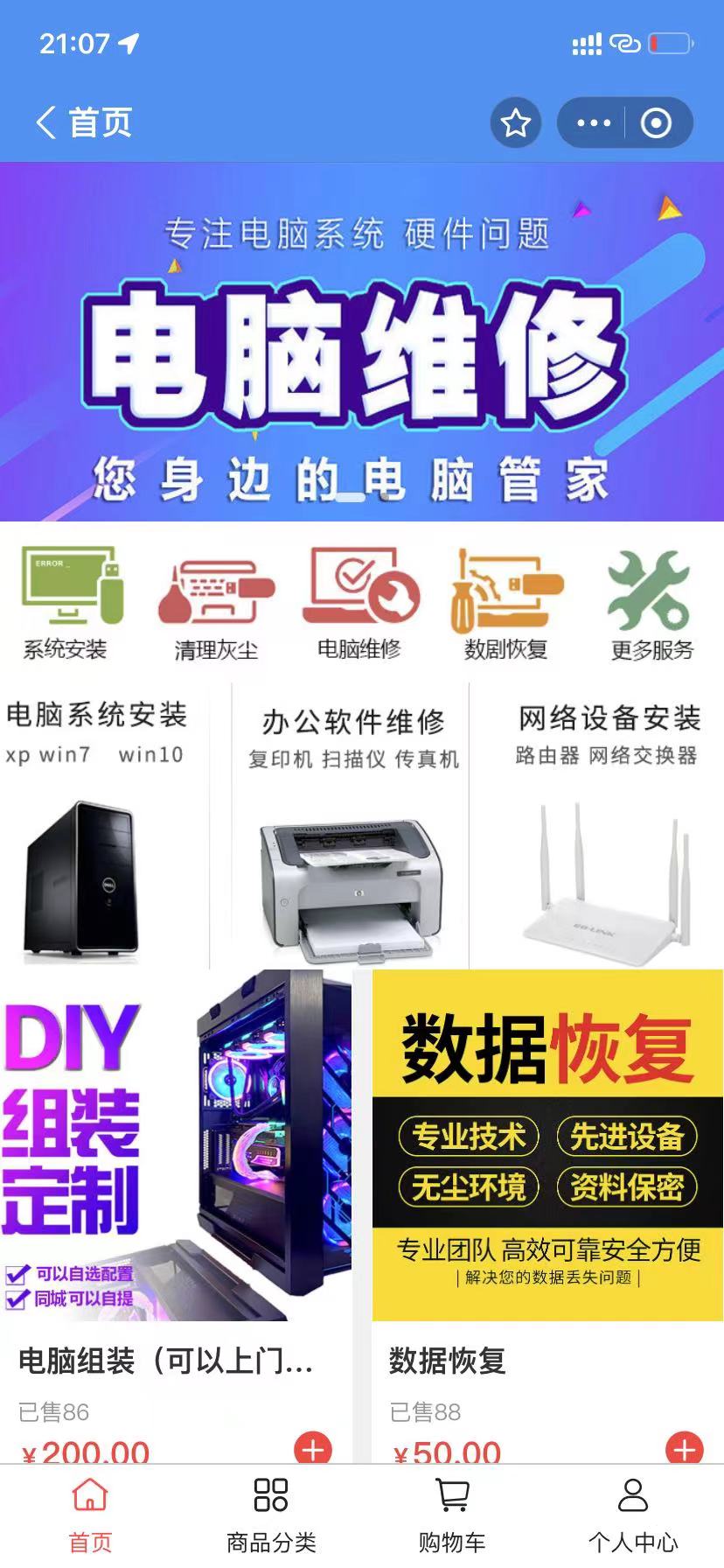Image resolution: width=724 pixels, height=1568 pixels.
Task: Open the 电脑系统安装 tile
Action: 103,827
